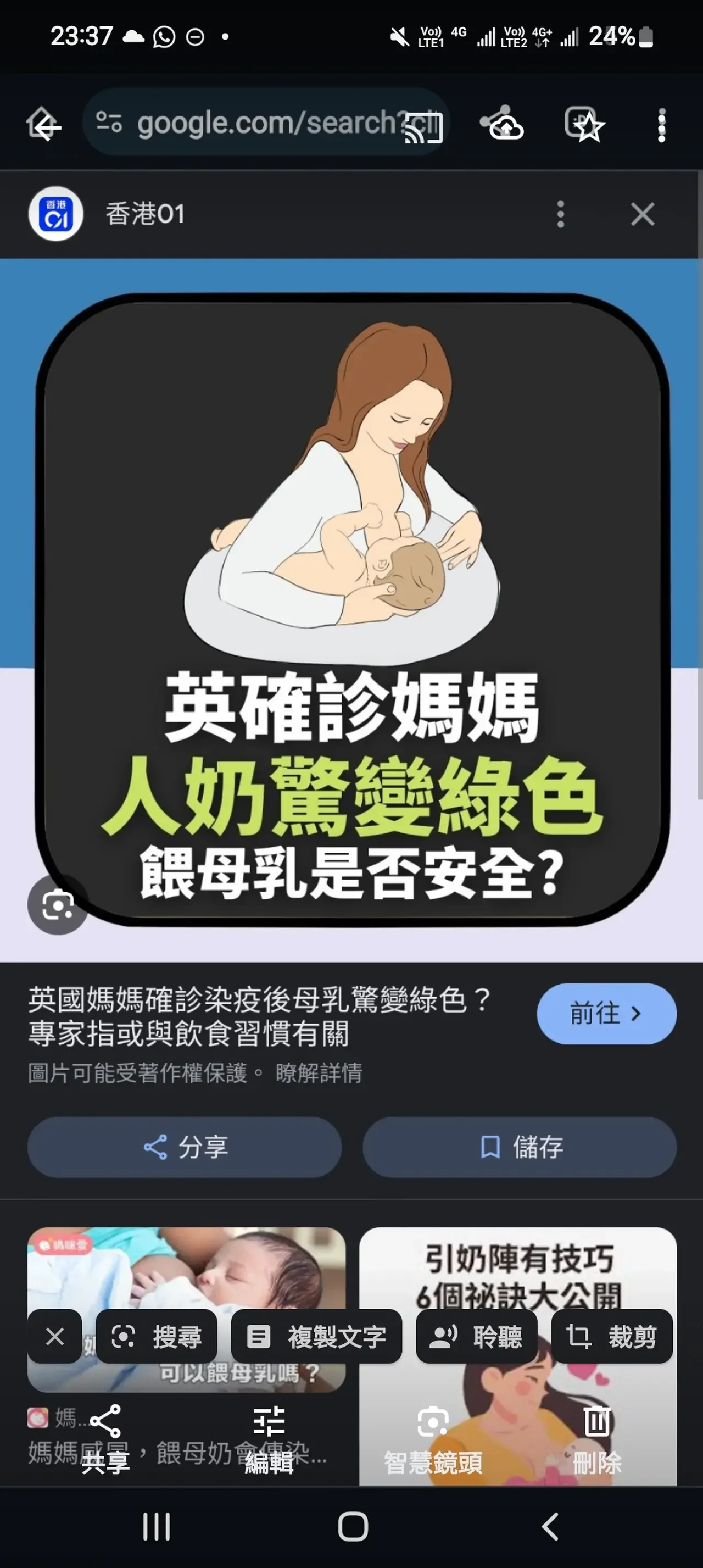Tap 前往 to visit the article
This screenshot has width=703, height=1568.
coord(606,1014)
